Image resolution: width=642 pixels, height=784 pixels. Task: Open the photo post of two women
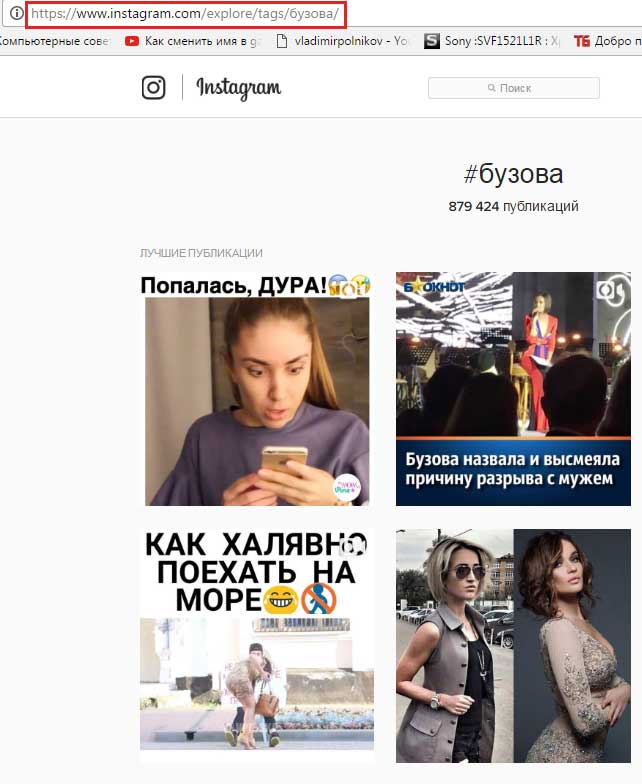pos(513,646)
